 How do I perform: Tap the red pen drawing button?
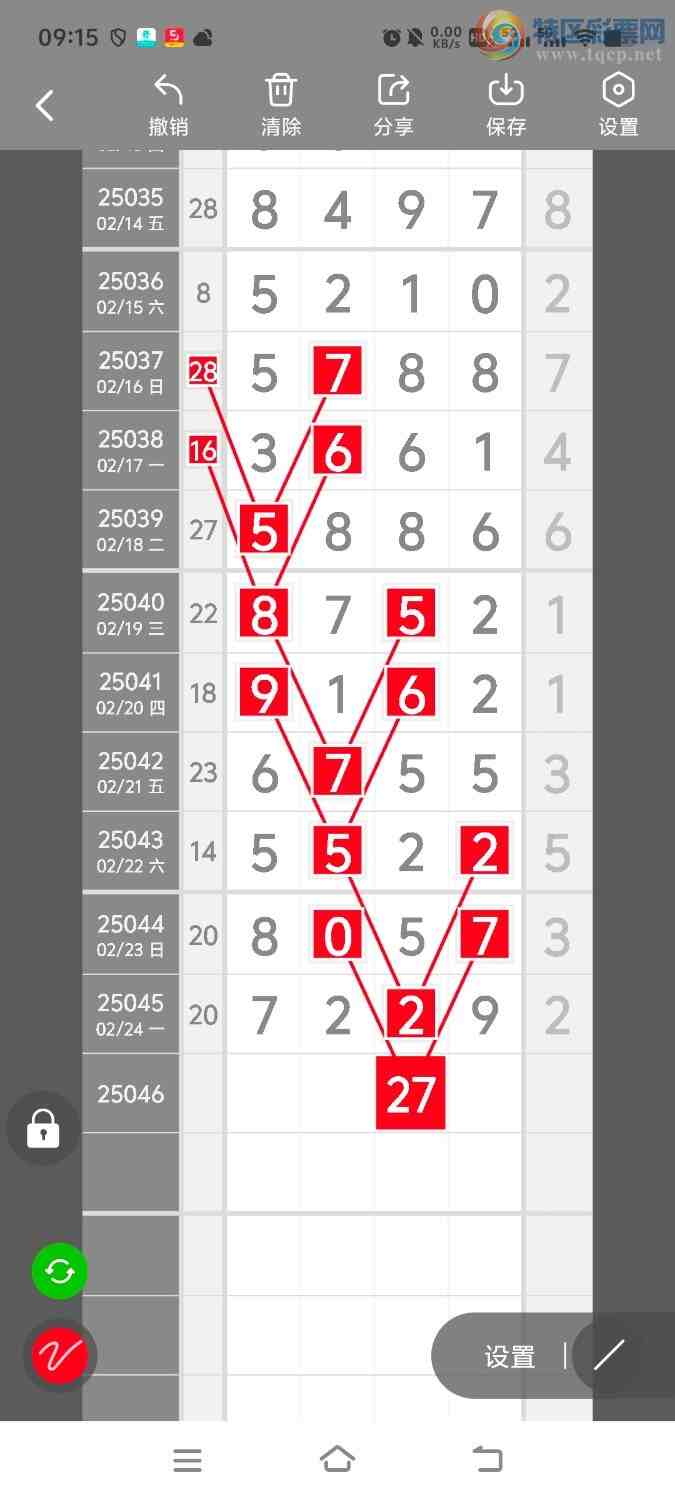pos(60,1355)
